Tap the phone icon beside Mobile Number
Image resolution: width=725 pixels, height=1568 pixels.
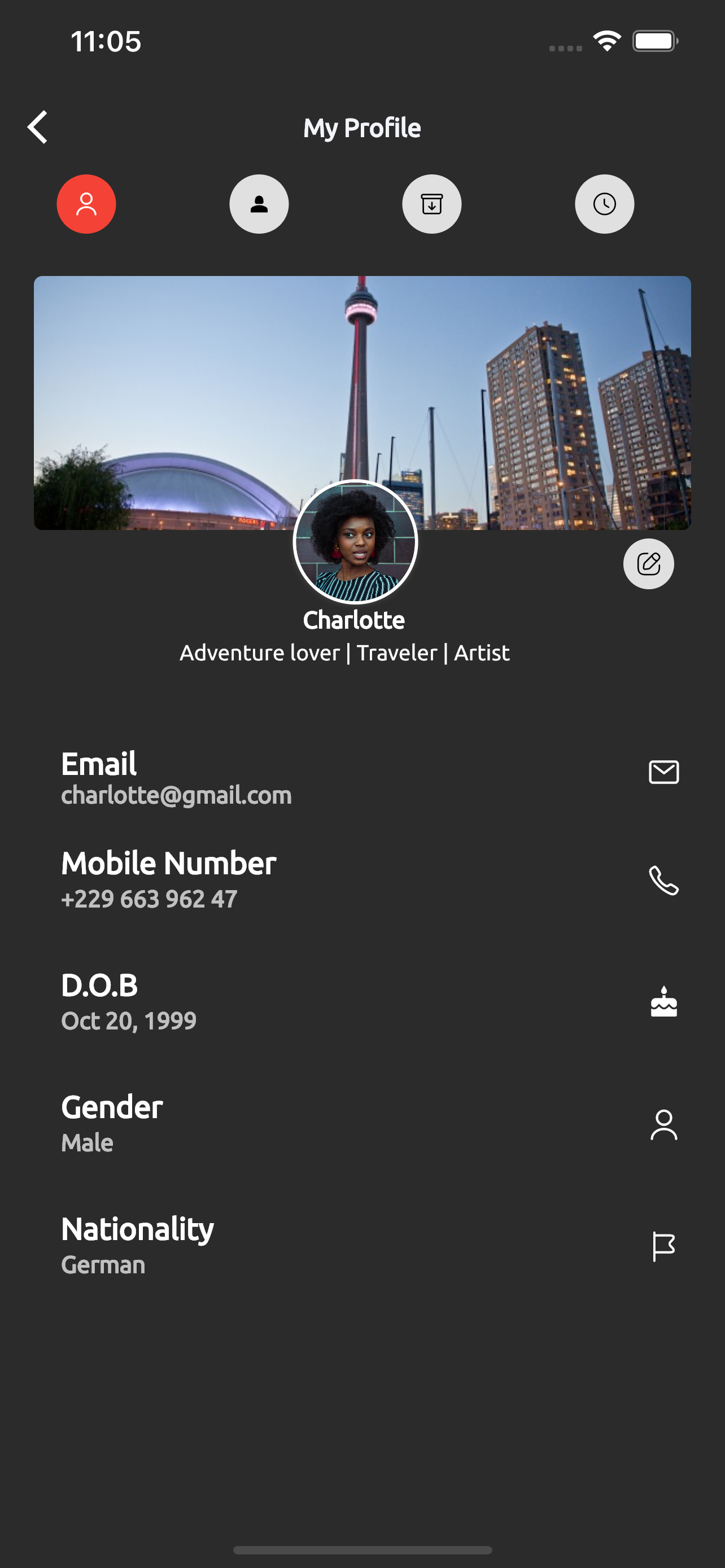[x=663, y=880]
